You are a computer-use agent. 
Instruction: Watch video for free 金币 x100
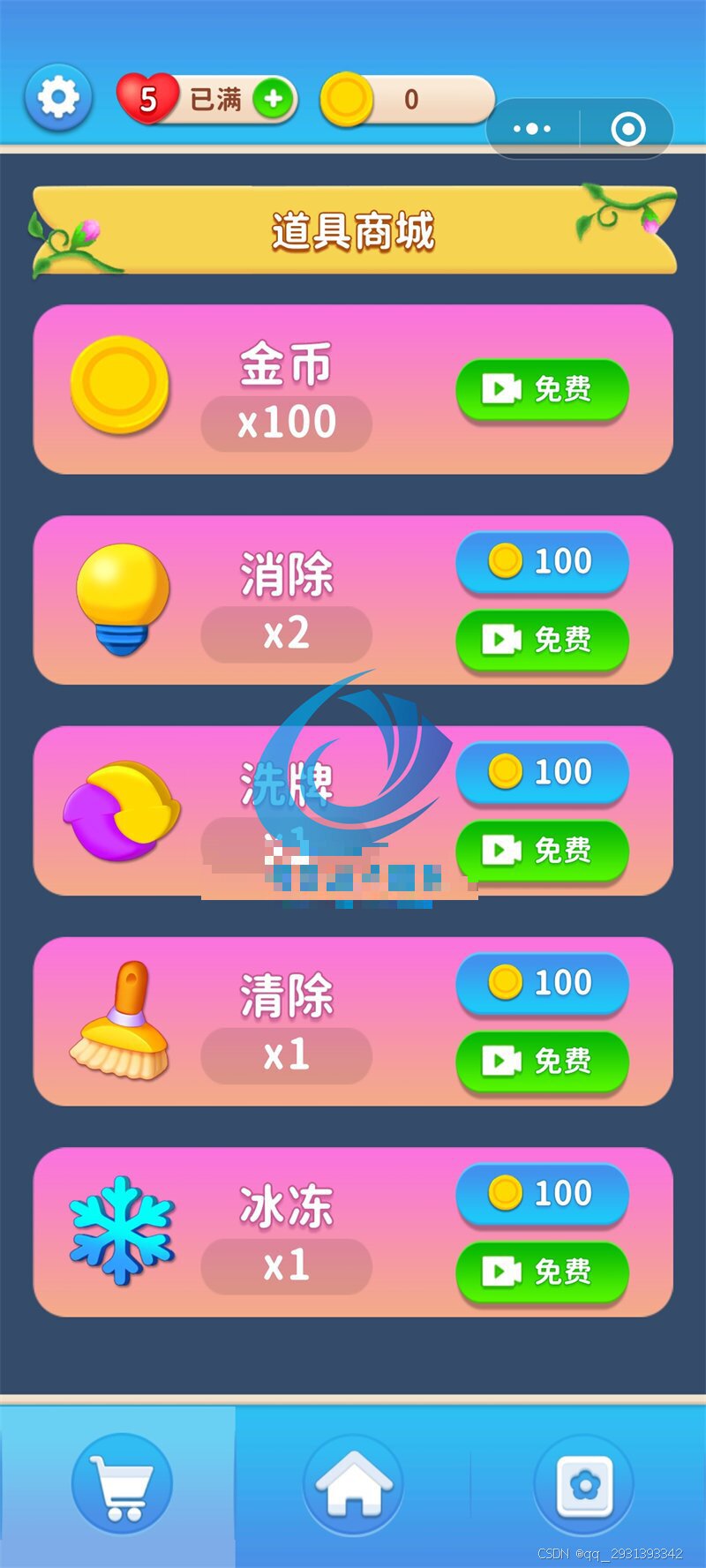pyautogui.click(x=541, y=389)
